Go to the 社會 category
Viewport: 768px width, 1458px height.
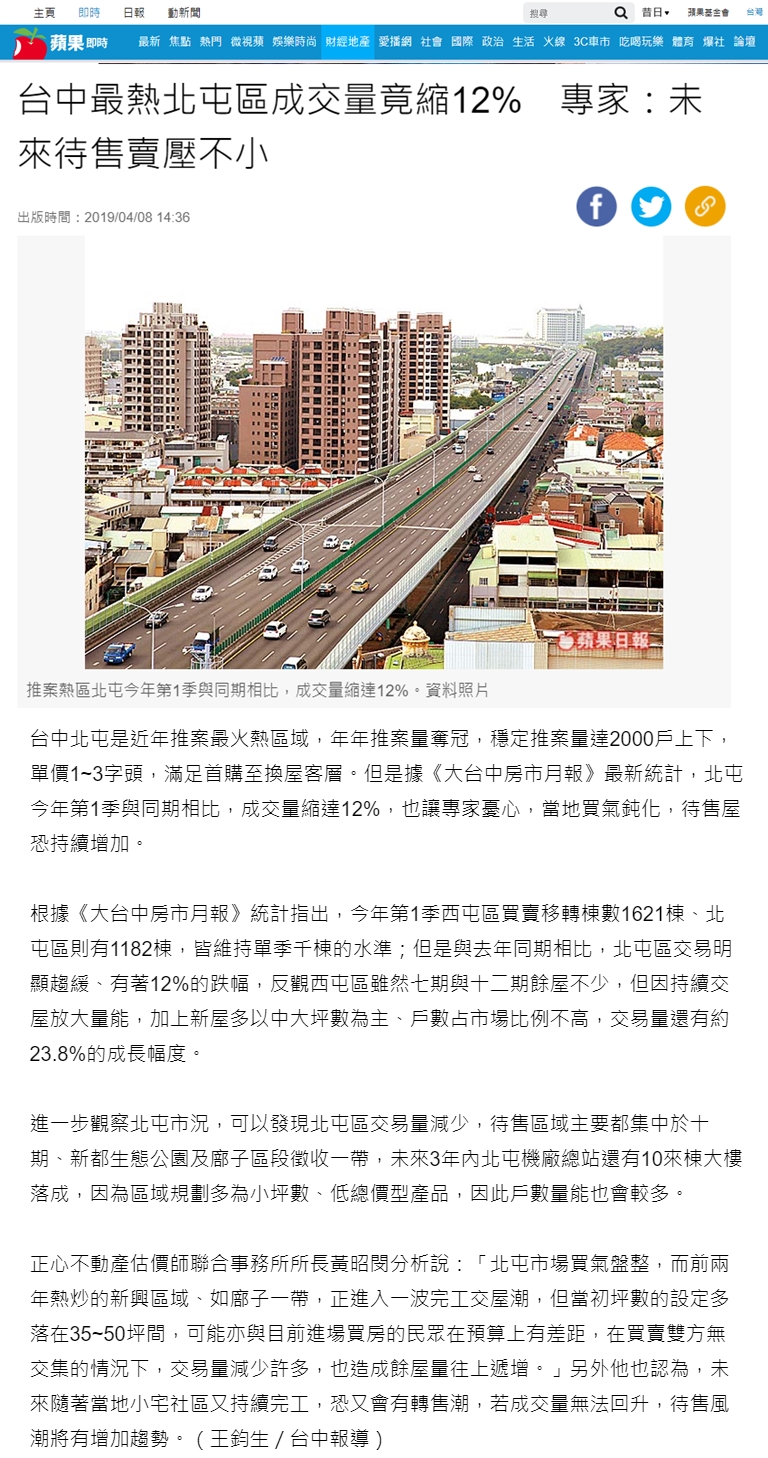click(431, 42)
